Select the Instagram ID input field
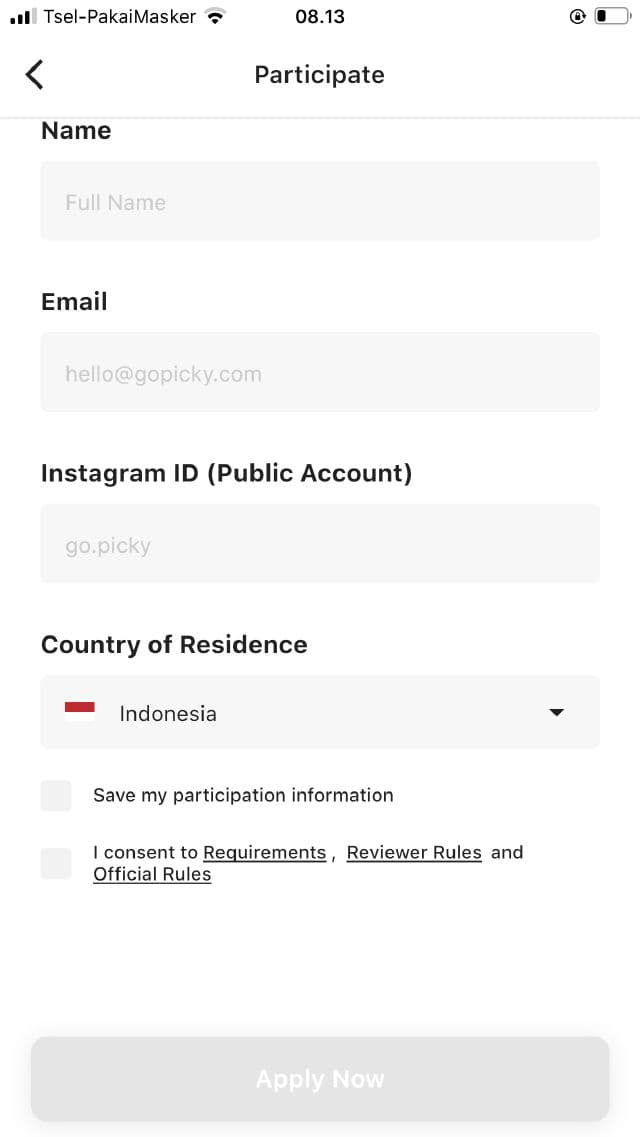The image size is (640, 1137). (x=320, y=544)
